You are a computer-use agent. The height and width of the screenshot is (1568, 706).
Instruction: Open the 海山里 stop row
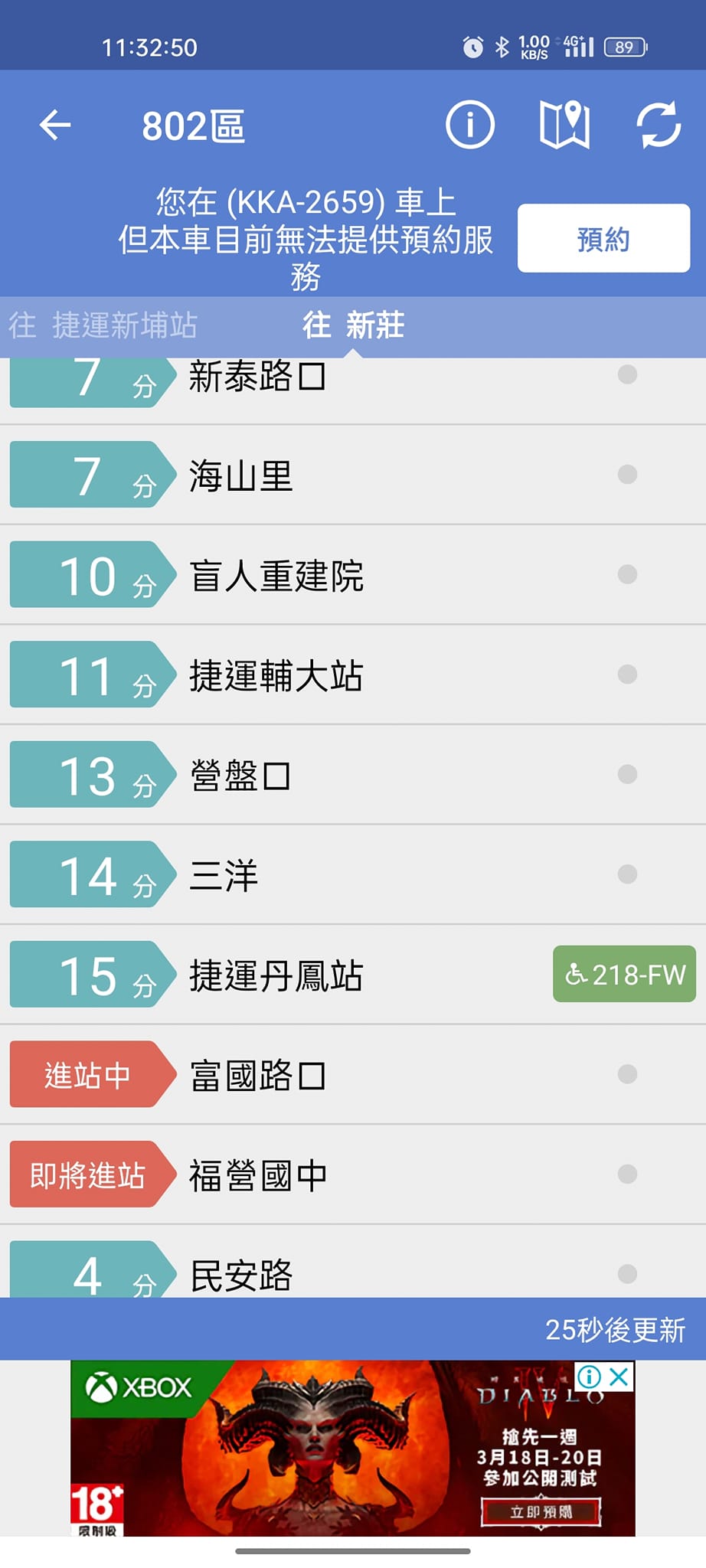(x=353, y=475)
